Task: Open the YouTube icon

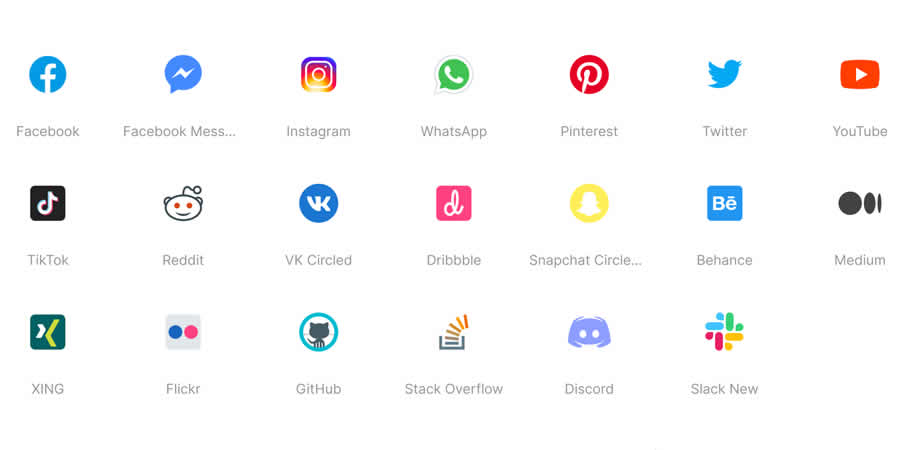Action: [x=859, y=75]
